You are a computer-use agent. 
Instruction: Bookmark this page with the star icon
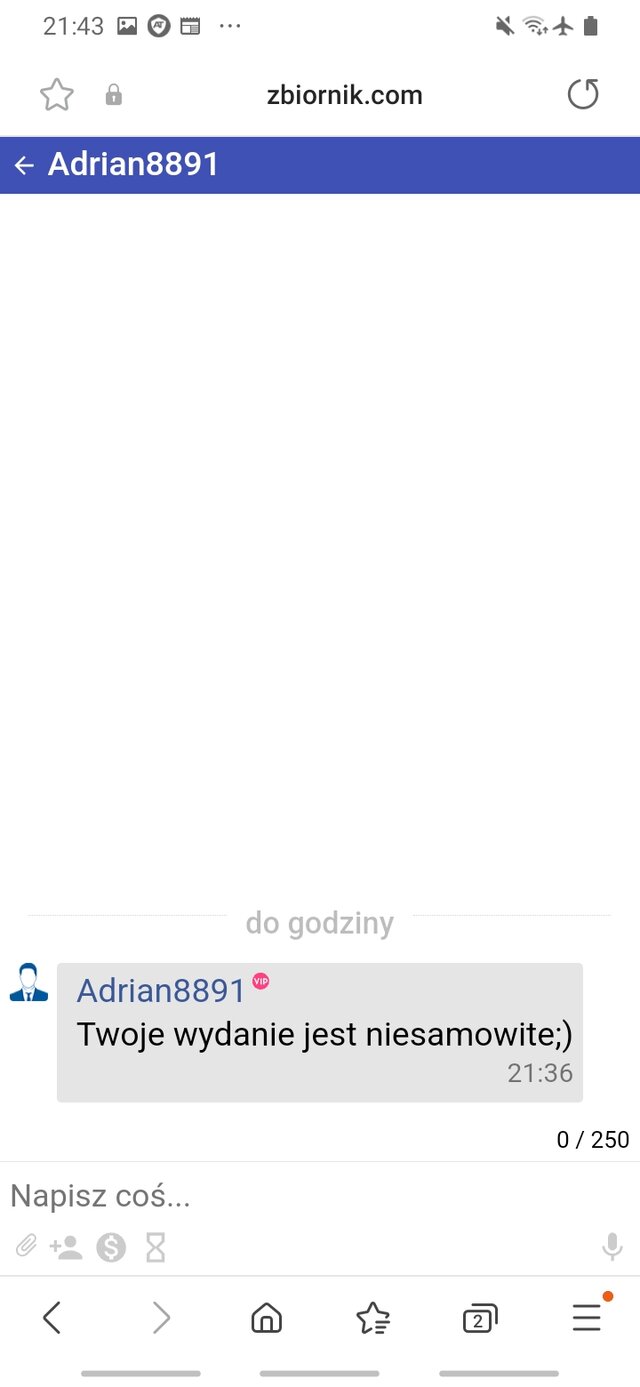pyautogui.click(x=57, y=95)
